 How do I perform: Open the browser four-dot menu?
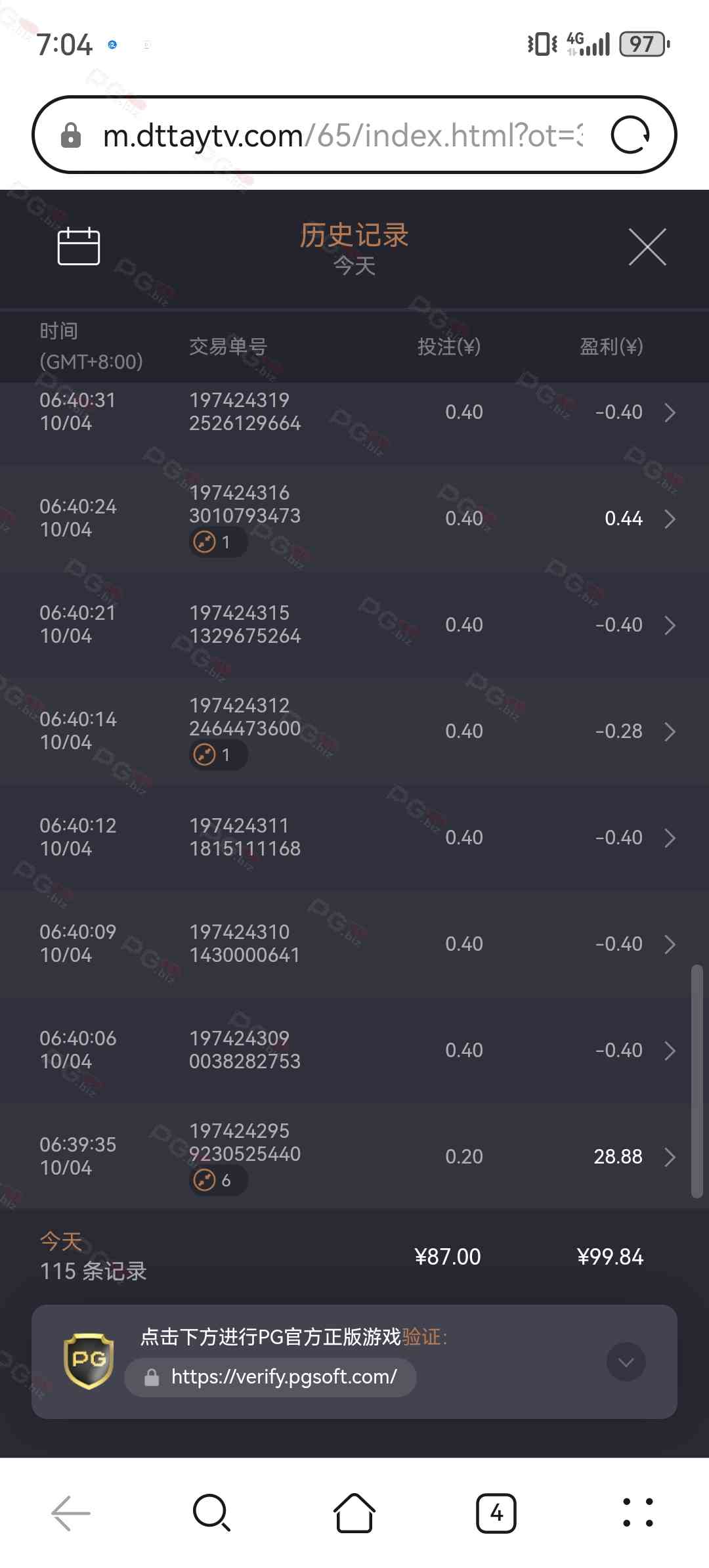pyautogui.click(x=637, y=1513)
